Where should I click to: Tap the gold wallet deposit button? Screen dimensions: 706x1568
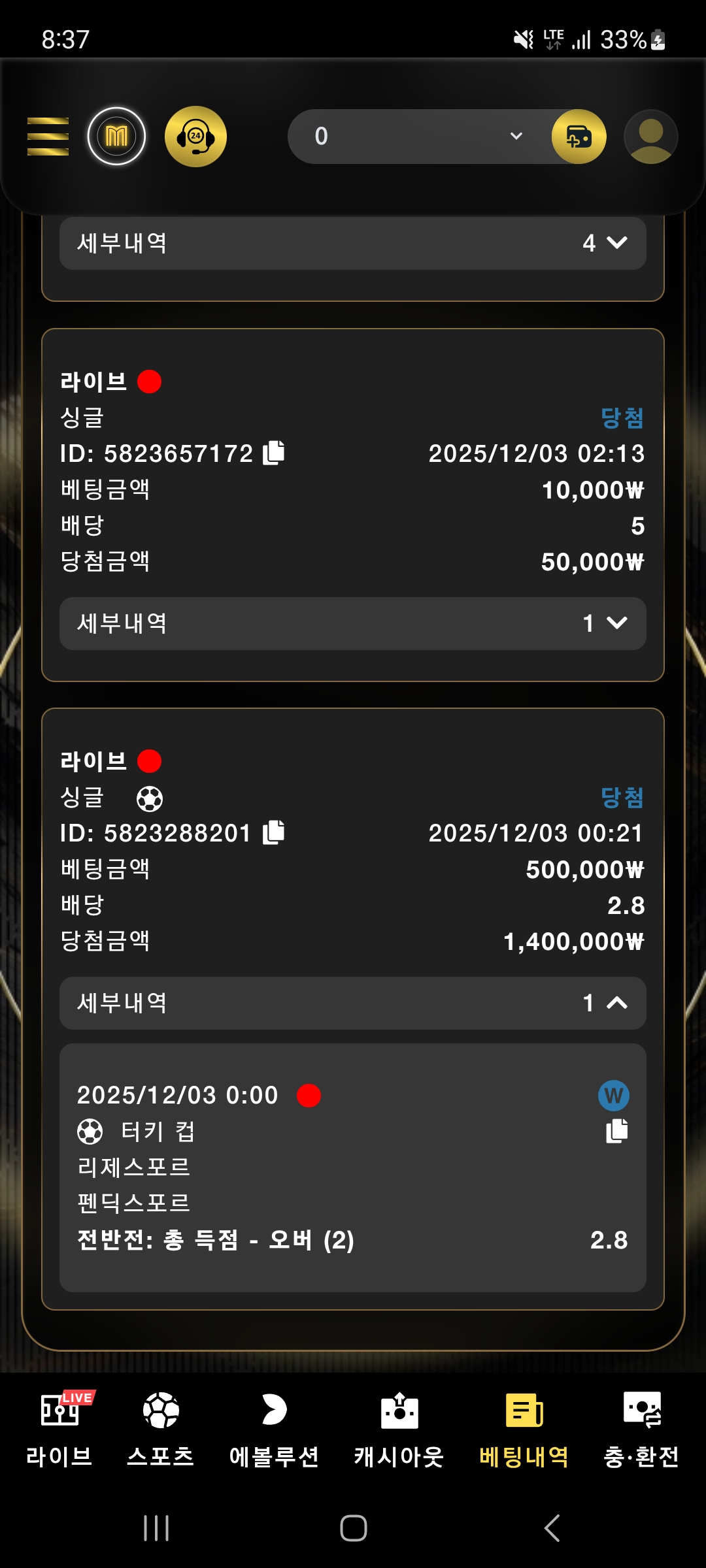pos(579,137)
